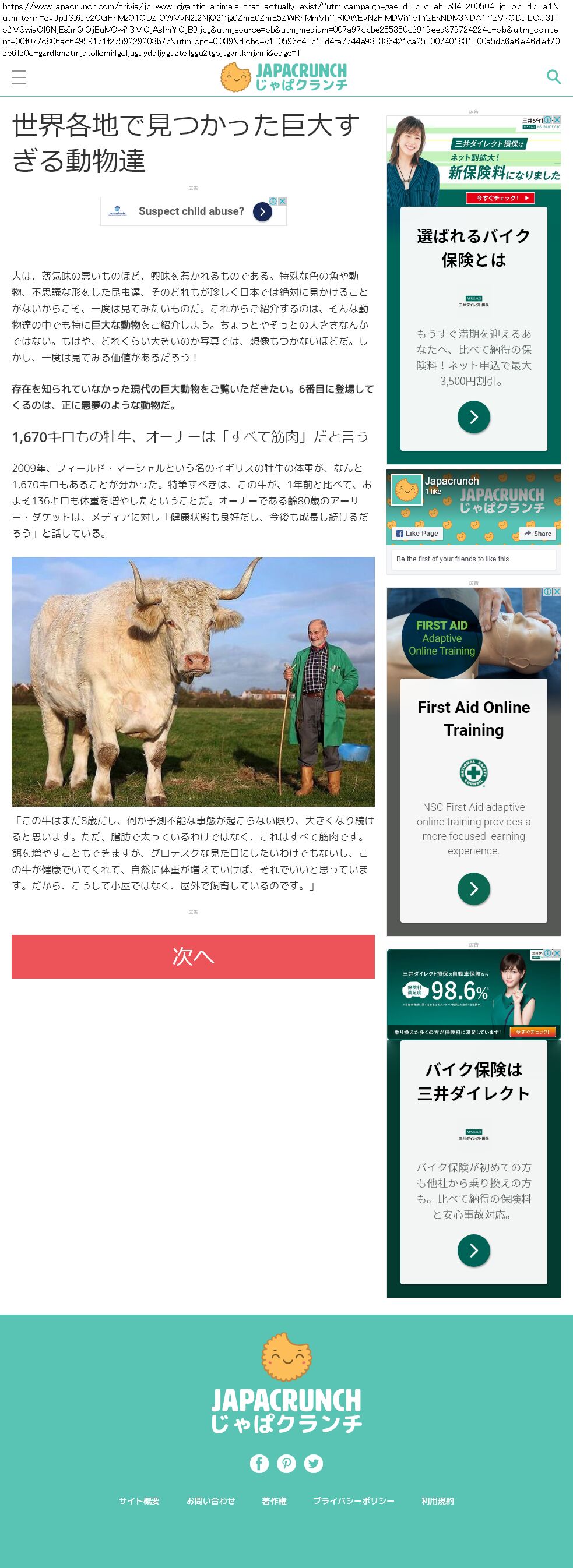Tap the 次へ next page button
Image resolution: width=573 pixels, height=1568 pixels.
tap(193, 956)
